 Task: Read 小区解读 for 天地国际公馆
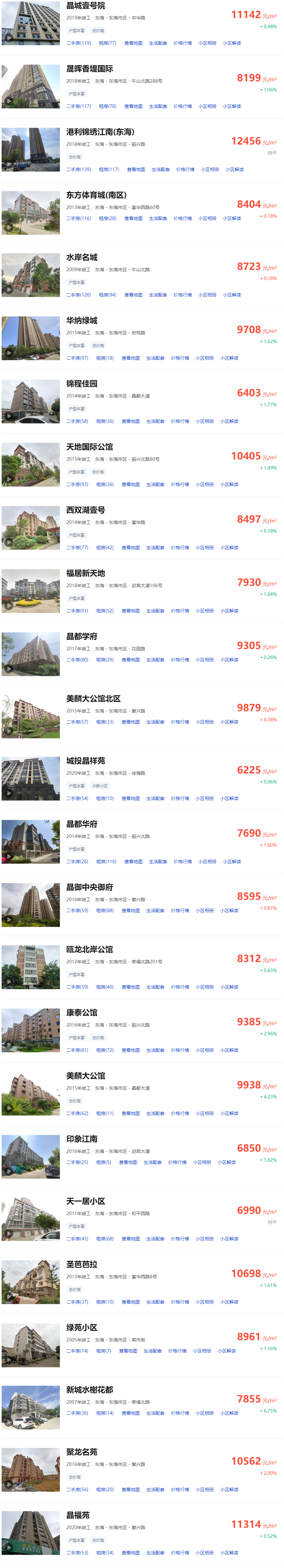(229, 484)
